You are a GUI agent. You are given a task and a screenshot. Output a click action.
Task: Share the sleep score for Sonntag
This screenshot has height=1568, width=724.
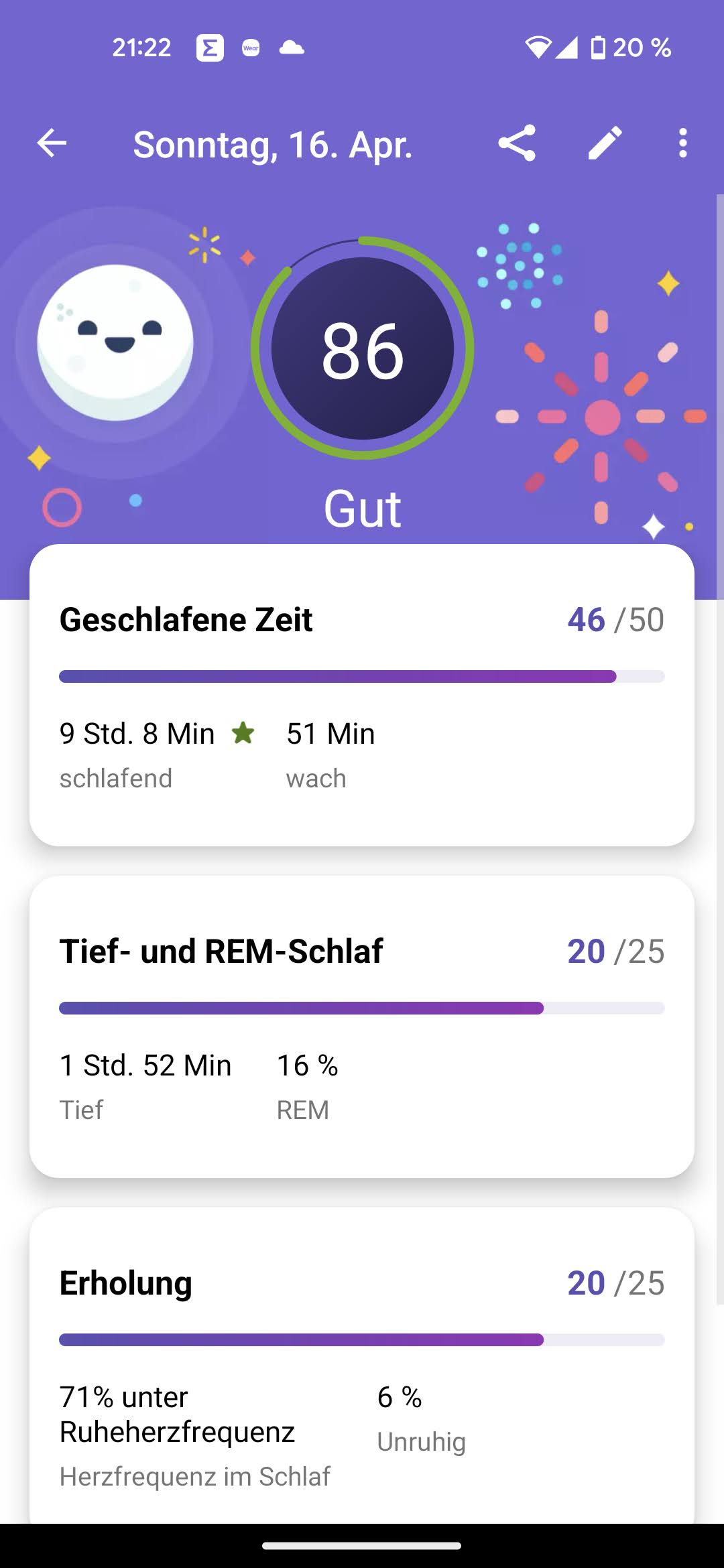click(517, 143)
